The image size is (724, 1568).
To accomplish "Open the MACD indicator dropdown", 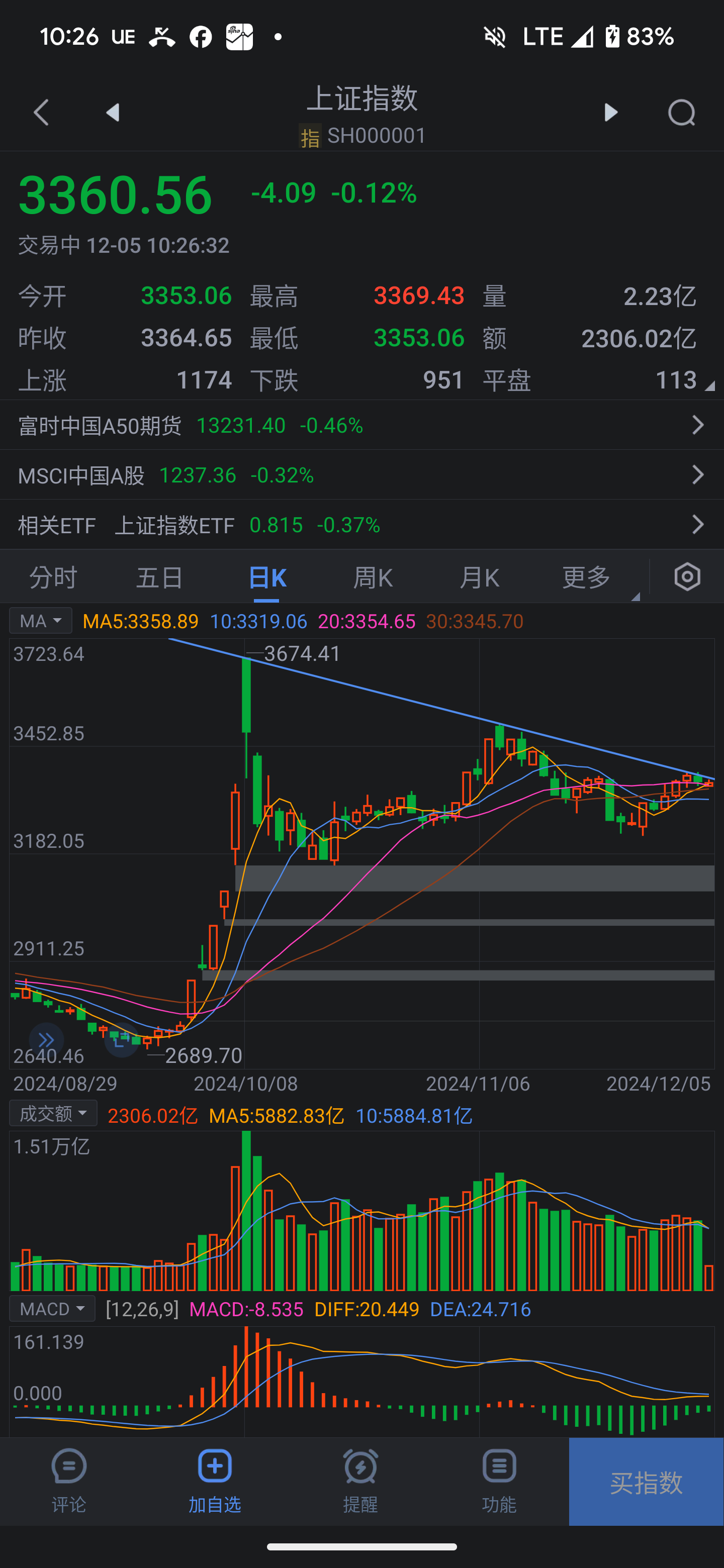I will click(x=52, y=1309).
